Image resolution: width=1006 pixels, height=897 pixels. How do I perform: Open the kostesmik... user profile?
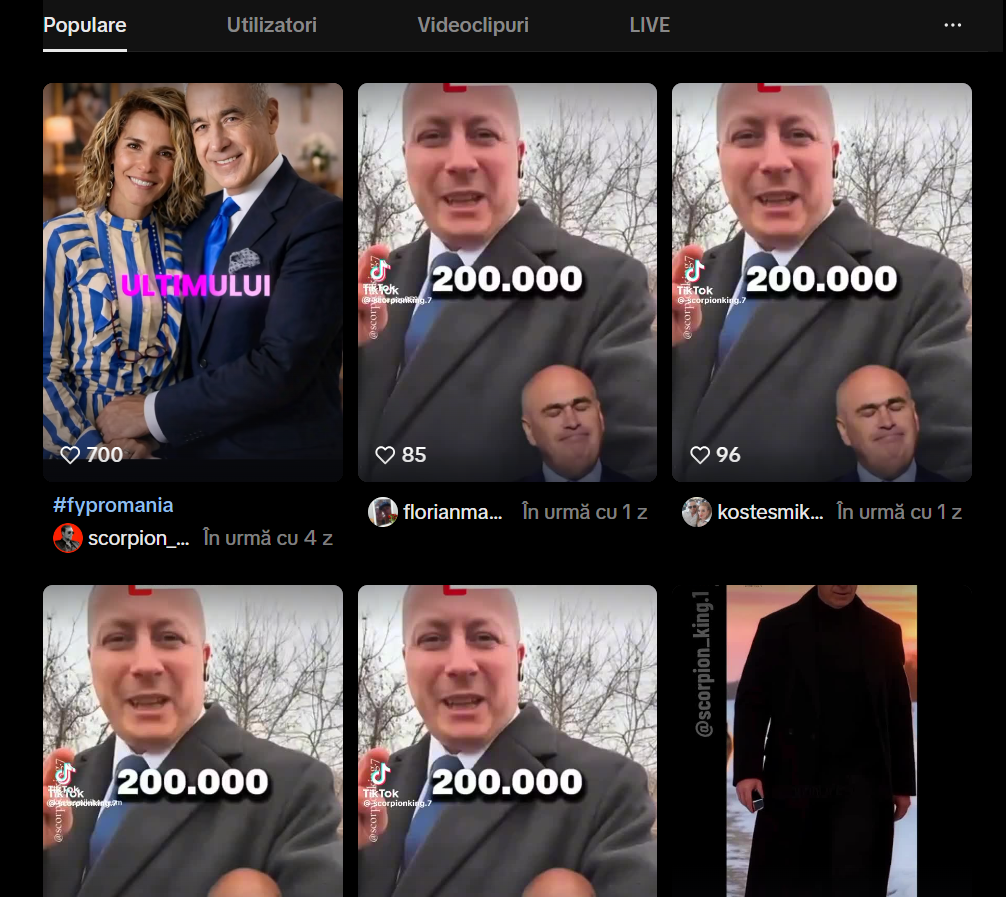769,512
